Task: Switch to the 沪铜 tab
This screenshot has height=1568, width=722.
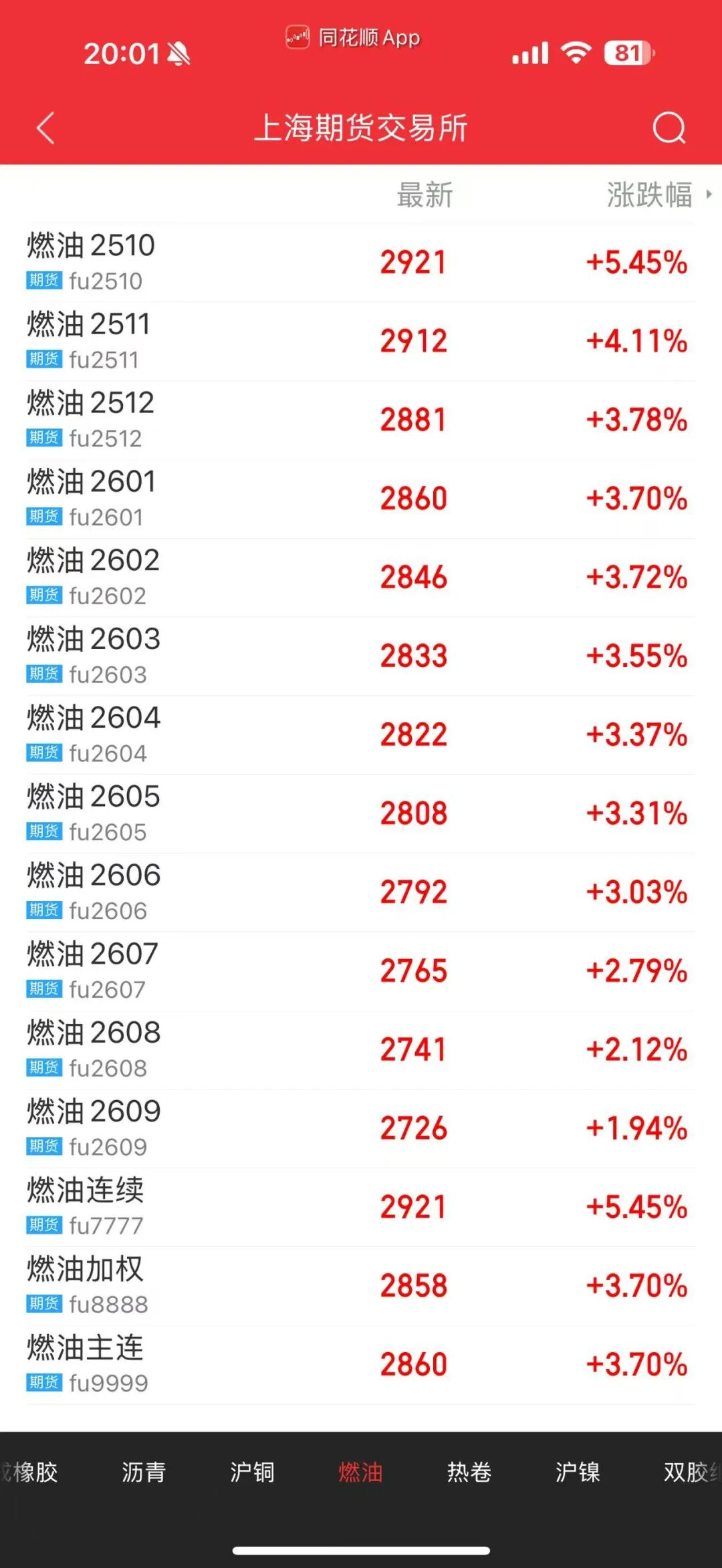Action: point(252,1472)
